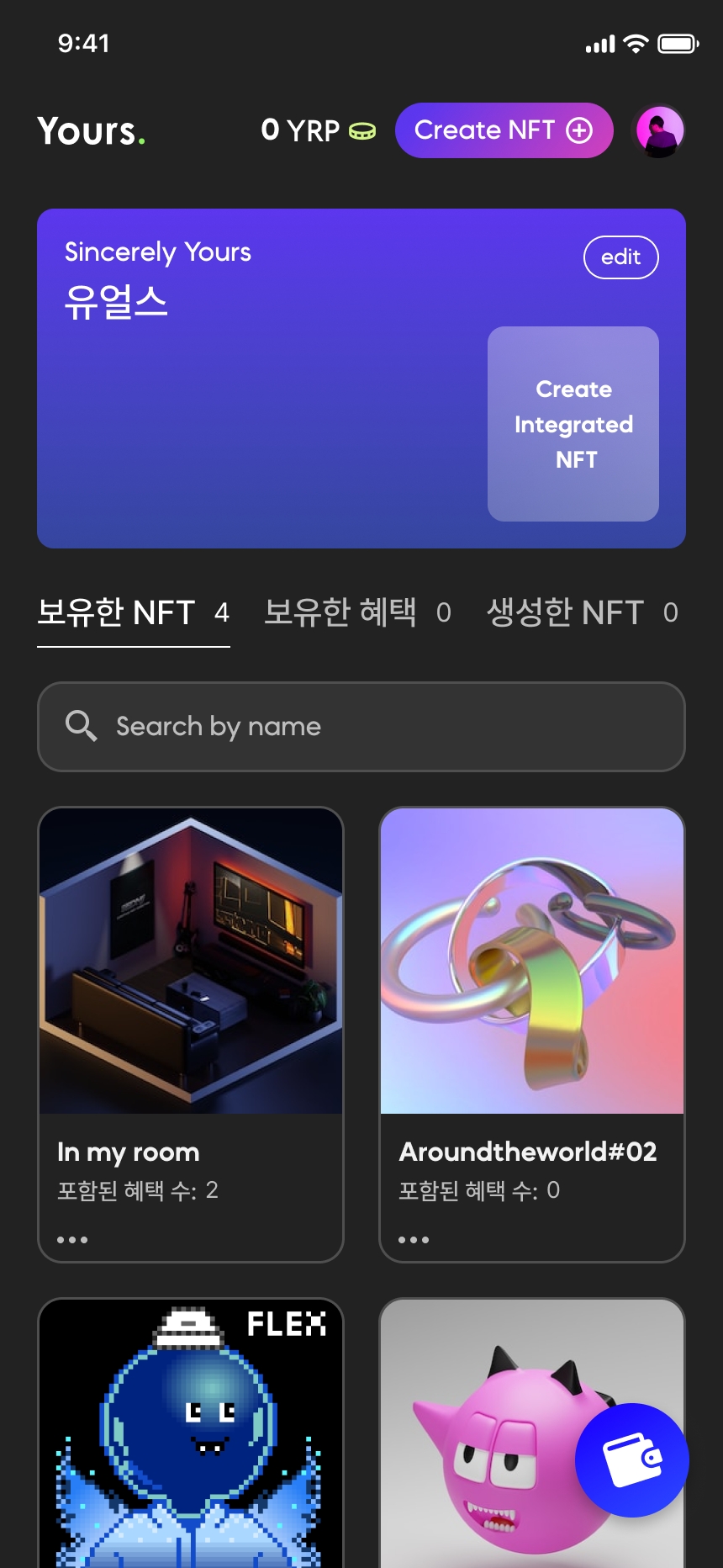723x1568 pixels.
Task: Switch to the 보유한 혜택 tab
Action: pyautogui.click(x=357, y=613)
